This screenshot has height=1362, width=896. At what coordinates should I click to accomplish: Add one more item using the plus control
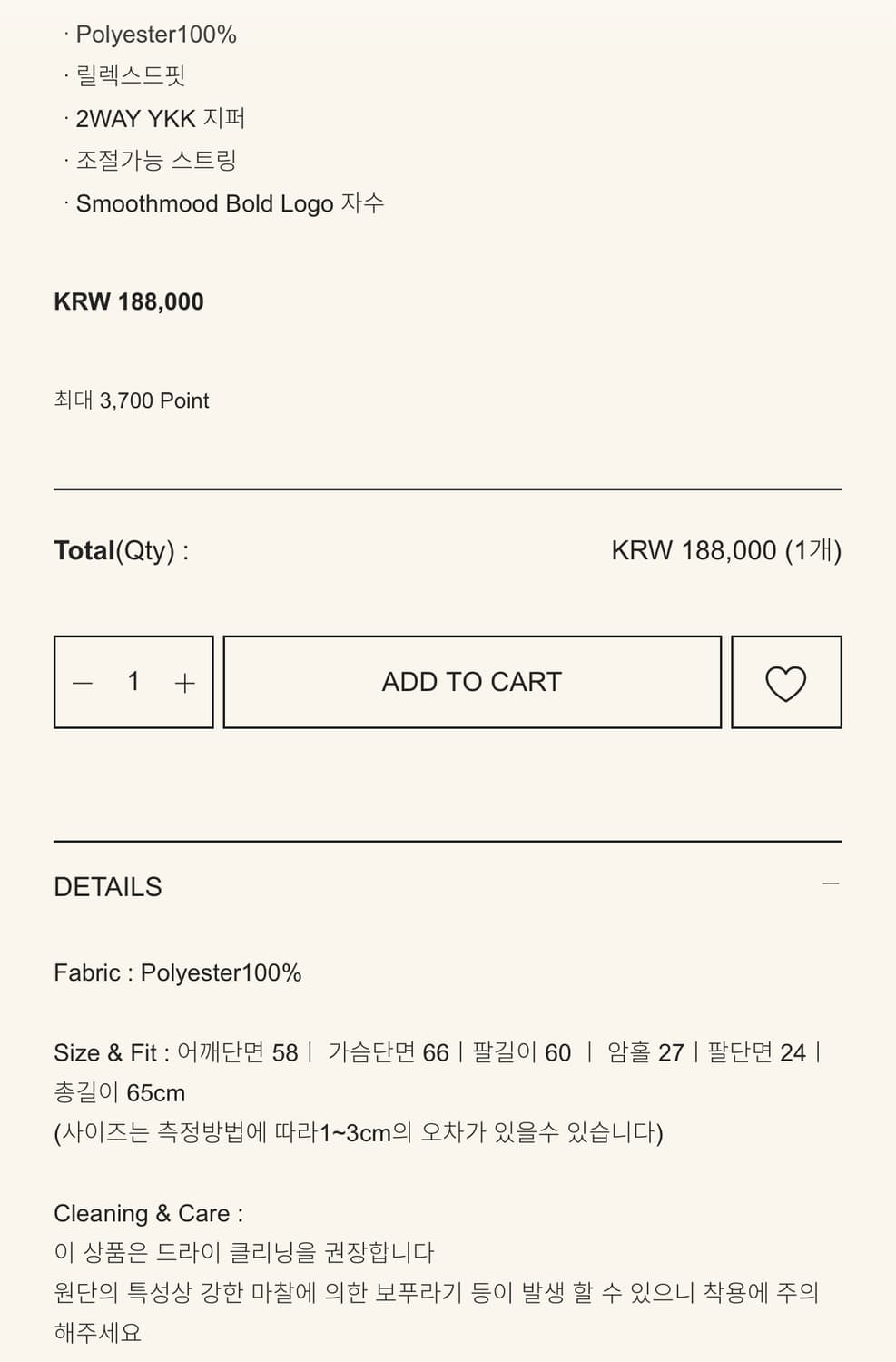183,682
